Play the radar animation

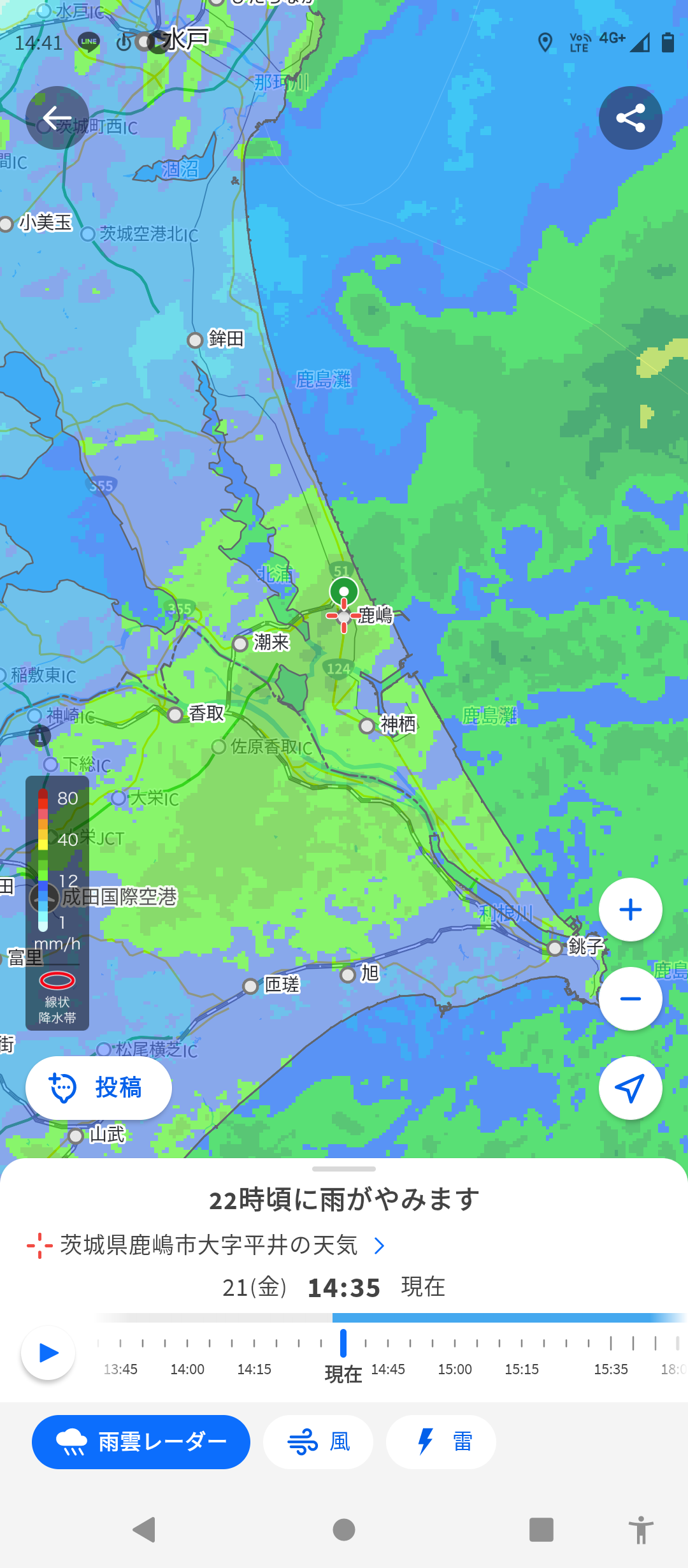pyautogui.click(x=48, y=1353)
